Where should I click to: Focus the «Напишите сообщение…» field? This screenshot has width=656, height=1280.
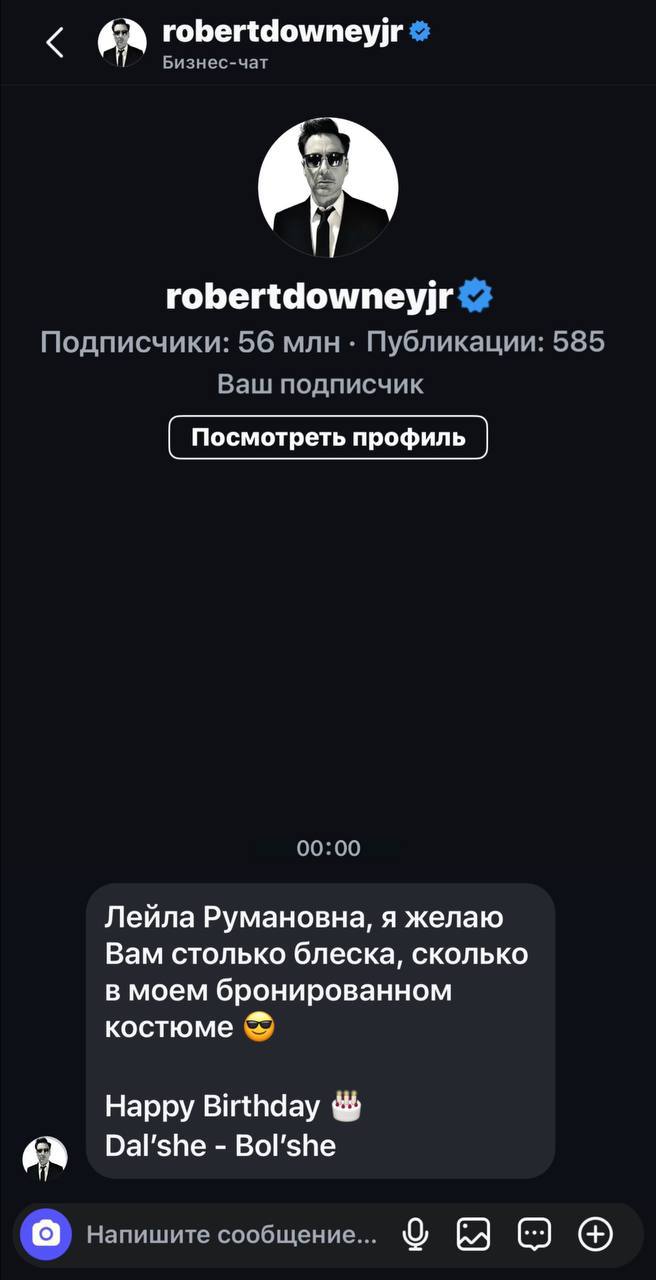click(x=232, y=1235)
